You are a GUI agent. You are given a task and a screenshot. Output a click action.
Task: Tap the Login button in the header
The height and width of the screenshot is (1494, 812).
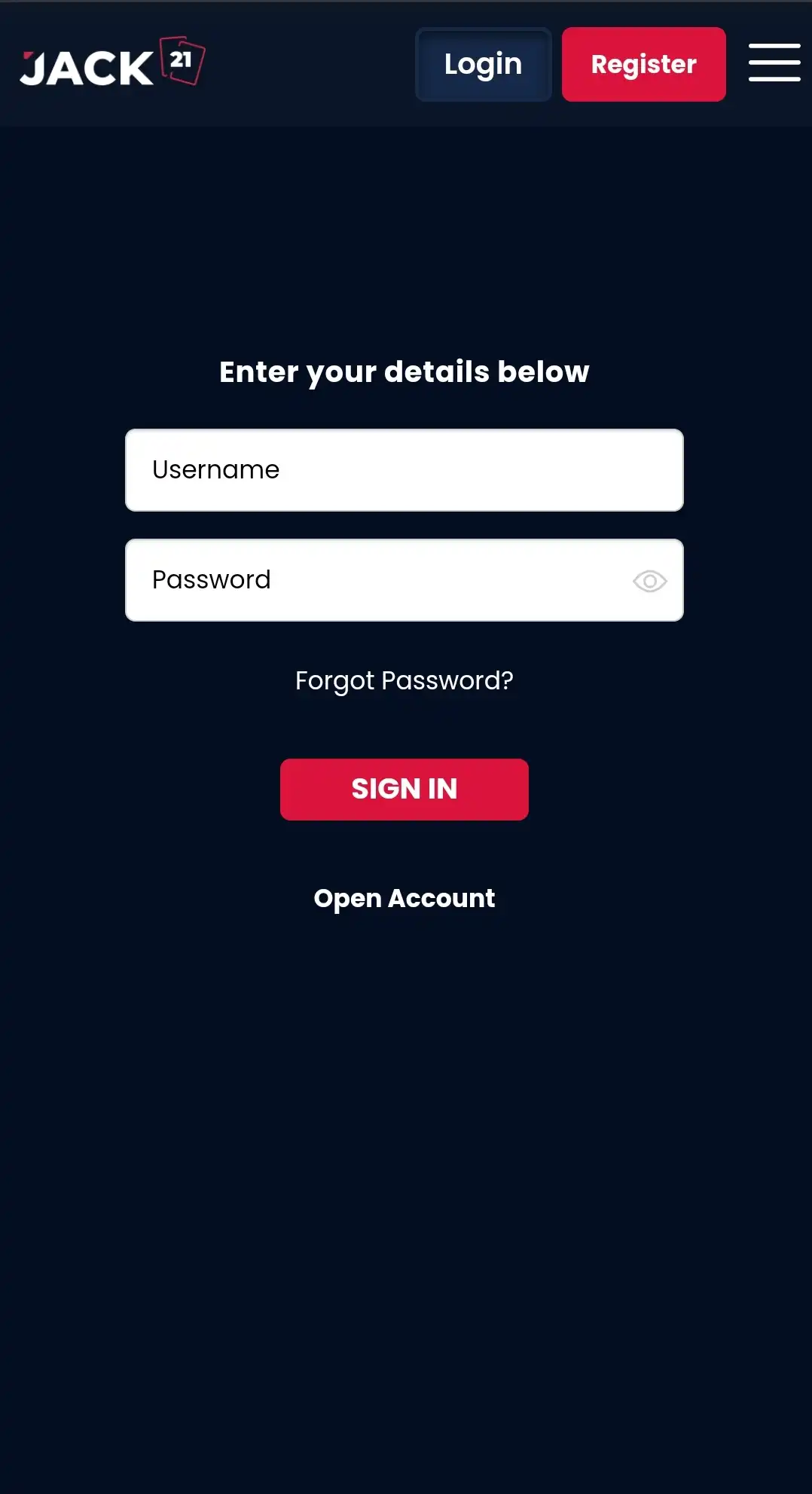point(483,64)
